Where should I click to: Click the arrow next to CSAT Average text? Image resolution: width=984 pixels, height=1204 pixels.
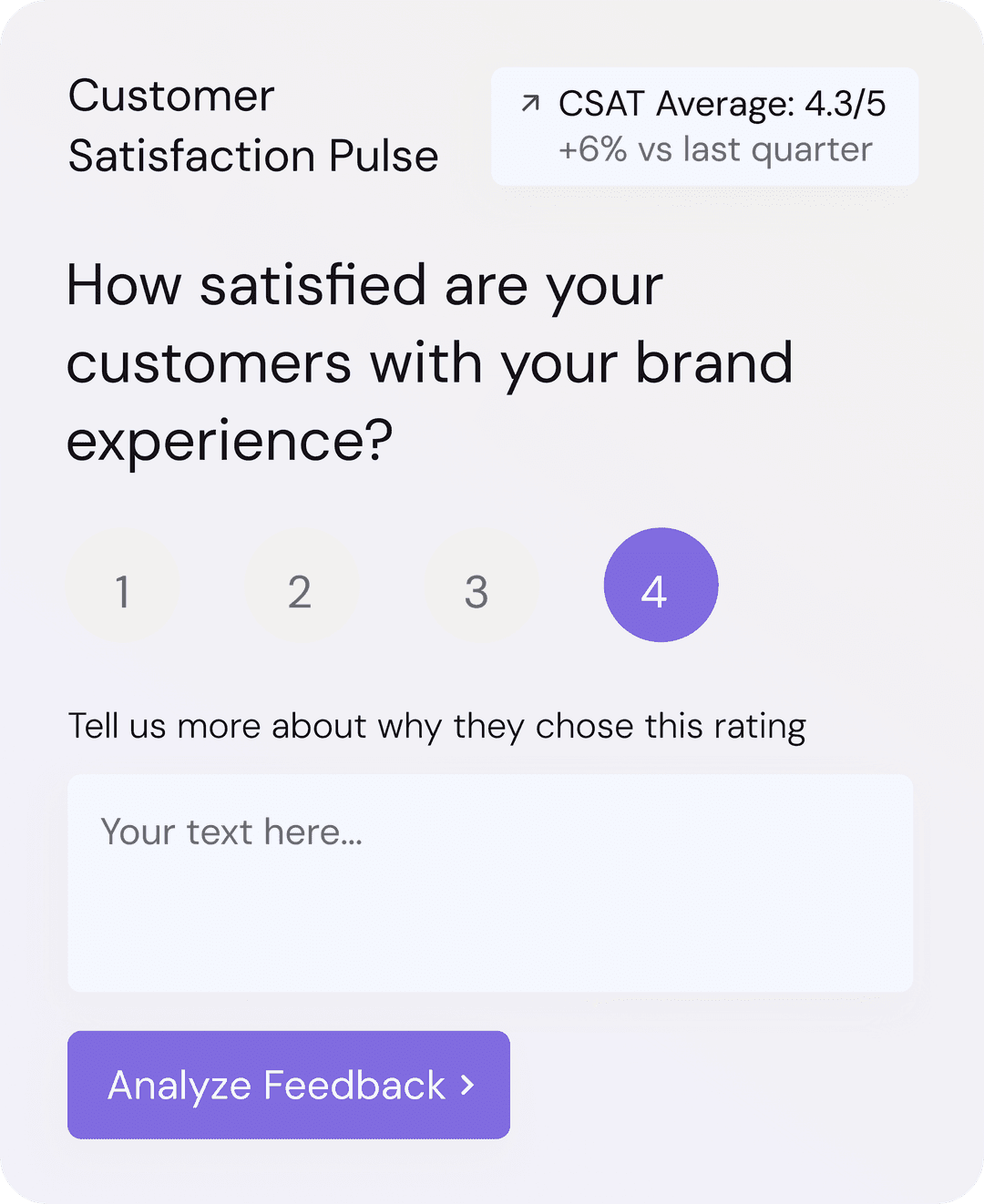[531, 103]
